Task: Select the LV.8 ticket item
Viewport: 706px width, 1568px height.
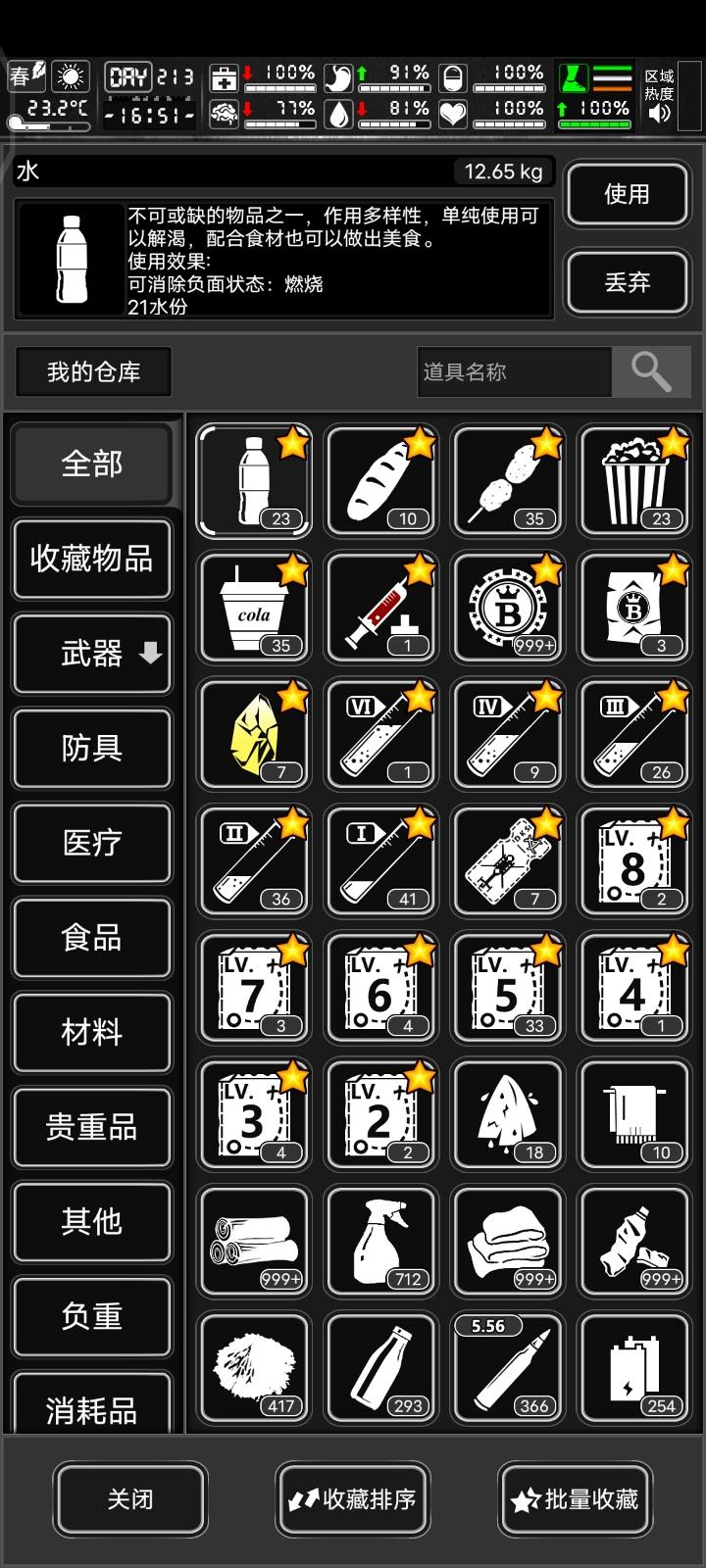Action: tap(634, 861)
